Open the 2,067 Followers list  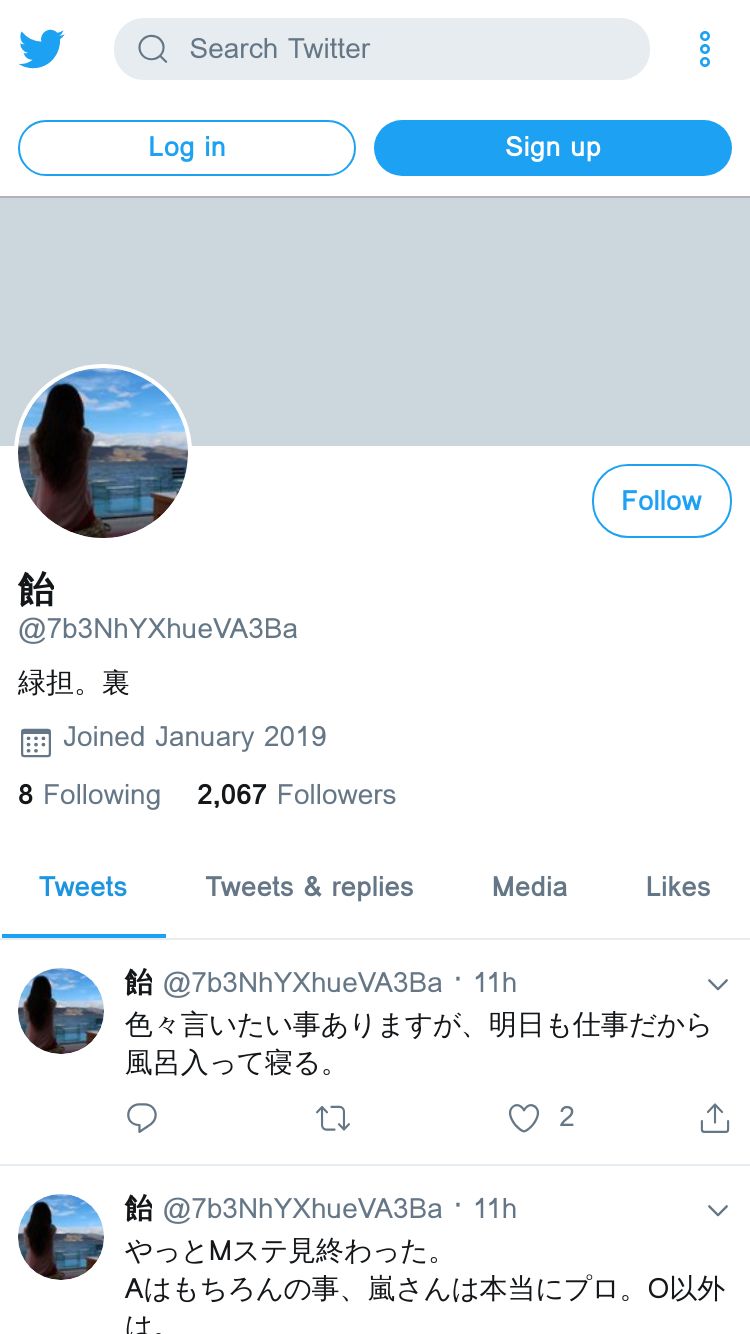pos(296,795)
